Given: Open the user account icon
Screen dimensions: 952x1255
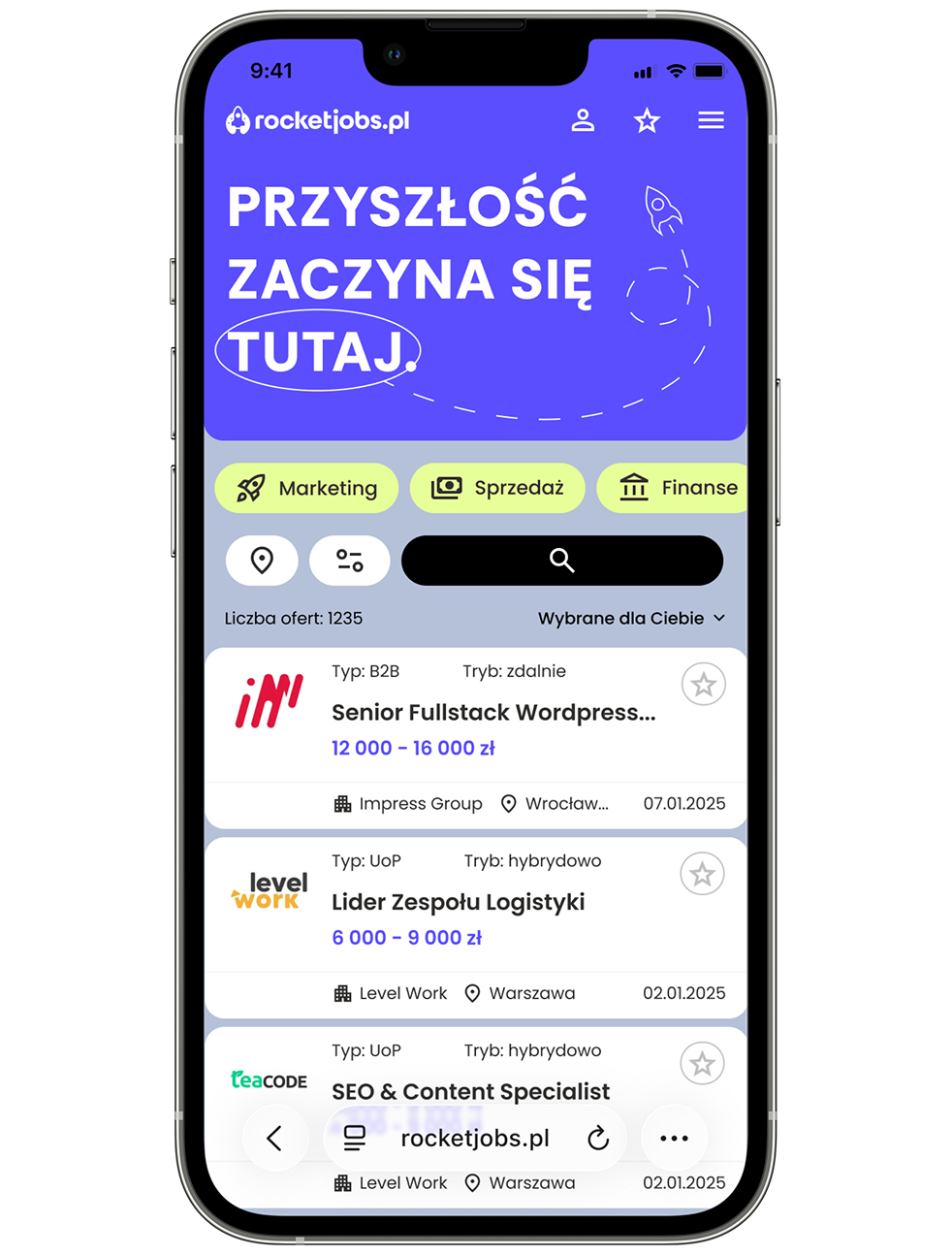Looking at the screenshot, I should click(x=583, y=120).
